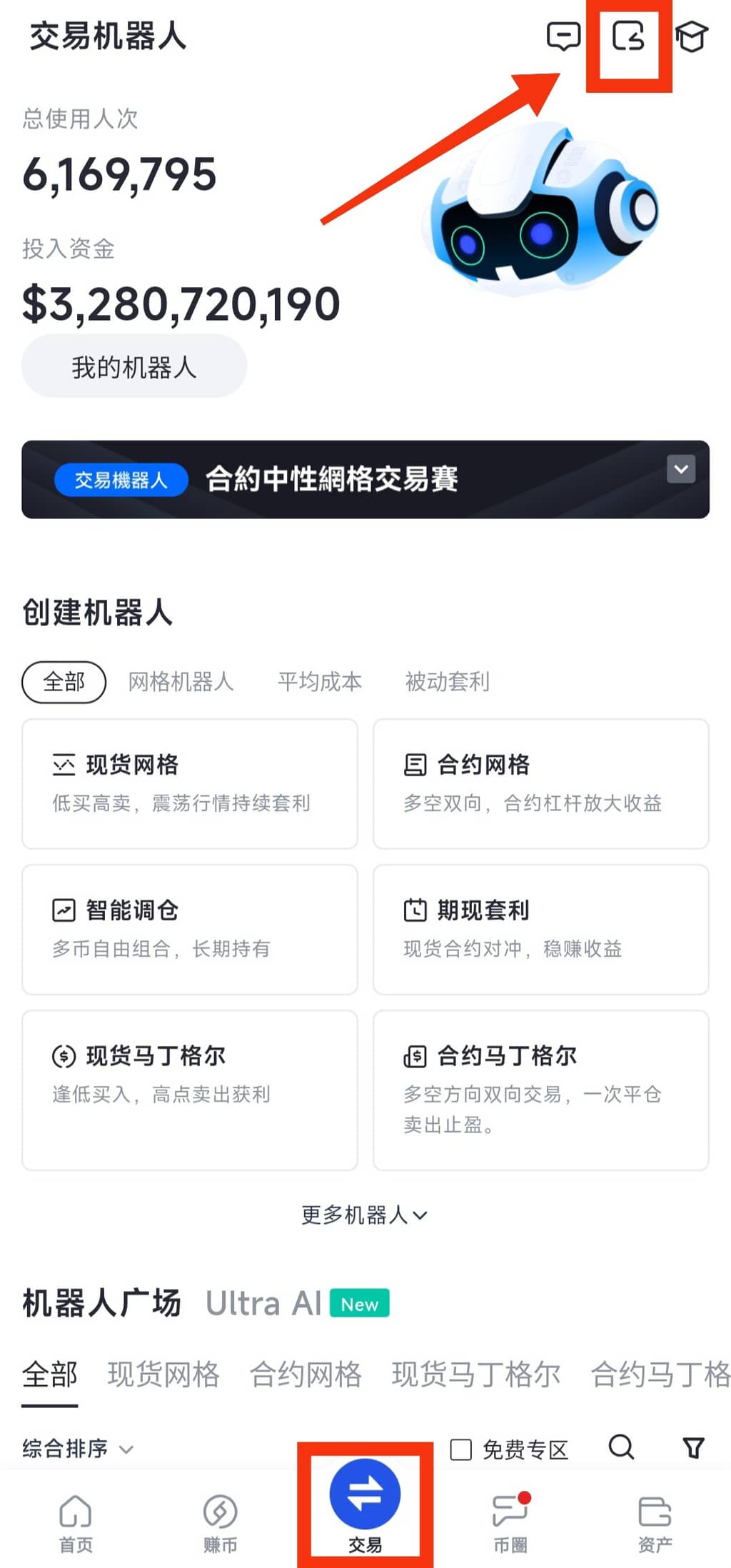
Task: Collapse the 合約中性網格交易賽 banner
Action: click(x=680, y=469)
